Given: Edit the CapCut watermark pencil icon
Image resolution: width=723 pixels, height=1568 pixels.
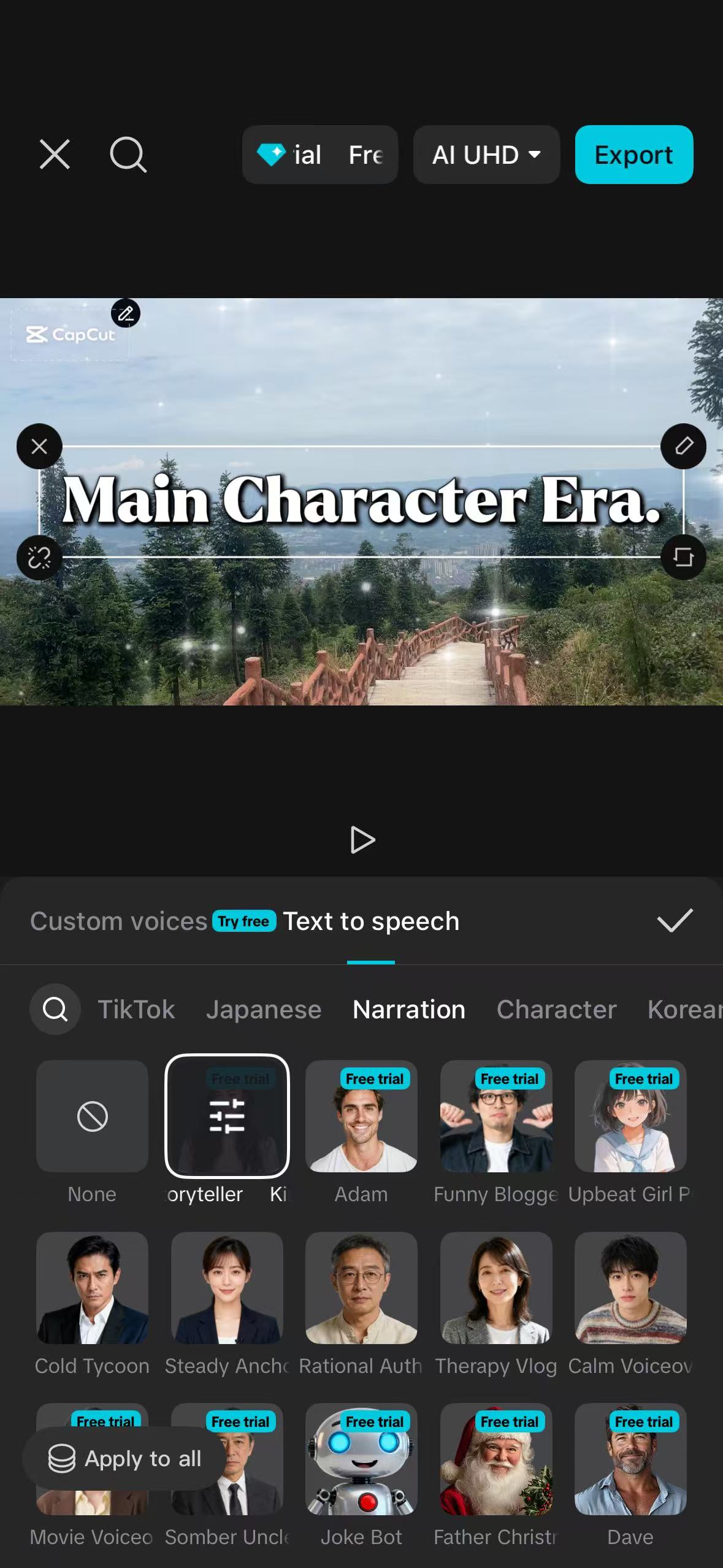Looking at the screenshot, I should (x=126, y=313).
